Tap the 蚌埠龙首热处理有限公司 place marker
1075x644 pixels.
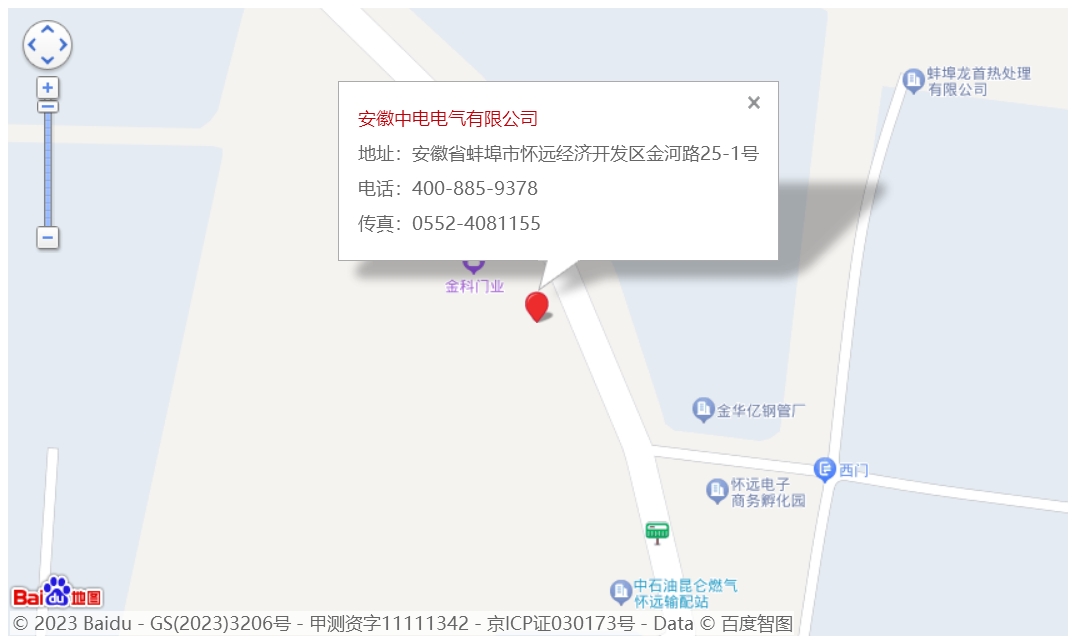pos(912,80)
